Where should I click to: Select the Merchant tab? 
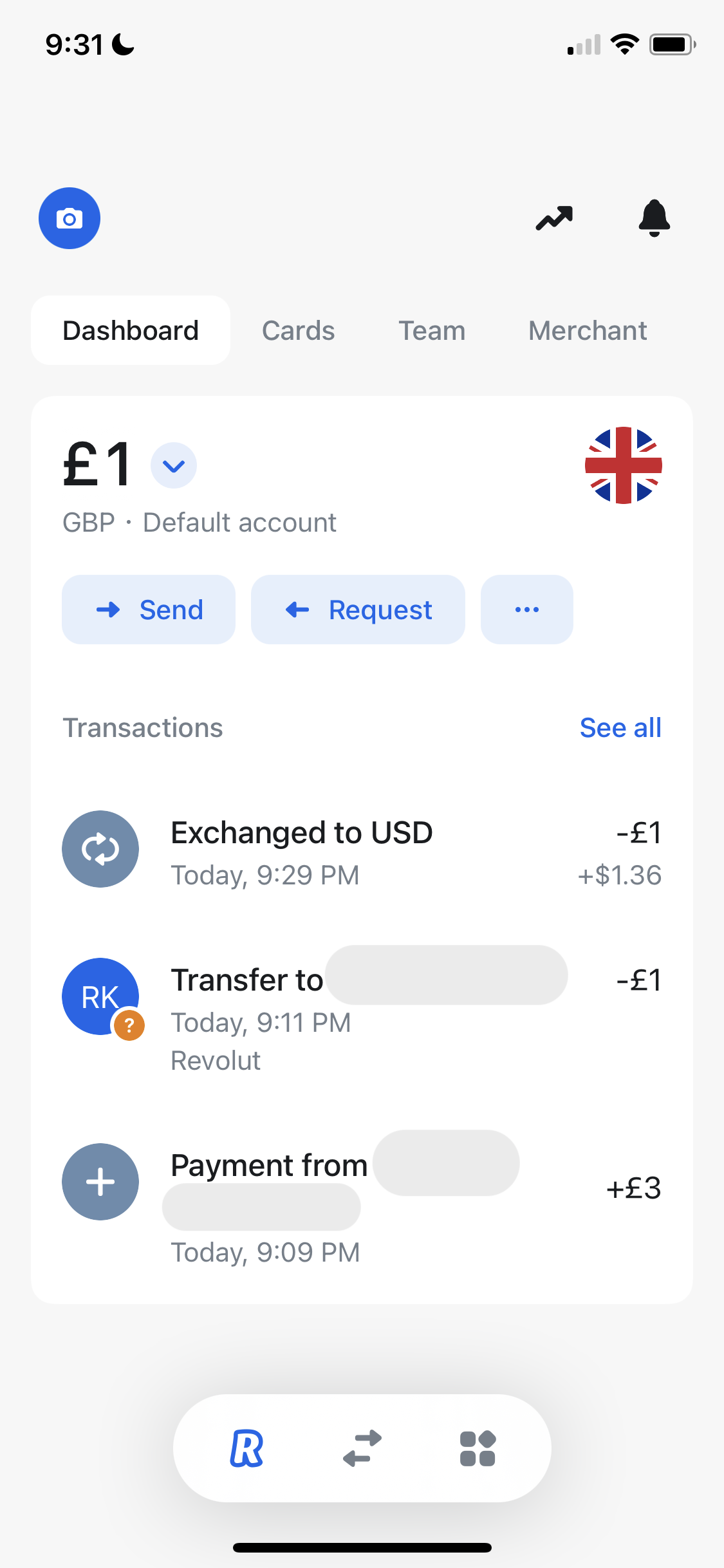point(587,330)
